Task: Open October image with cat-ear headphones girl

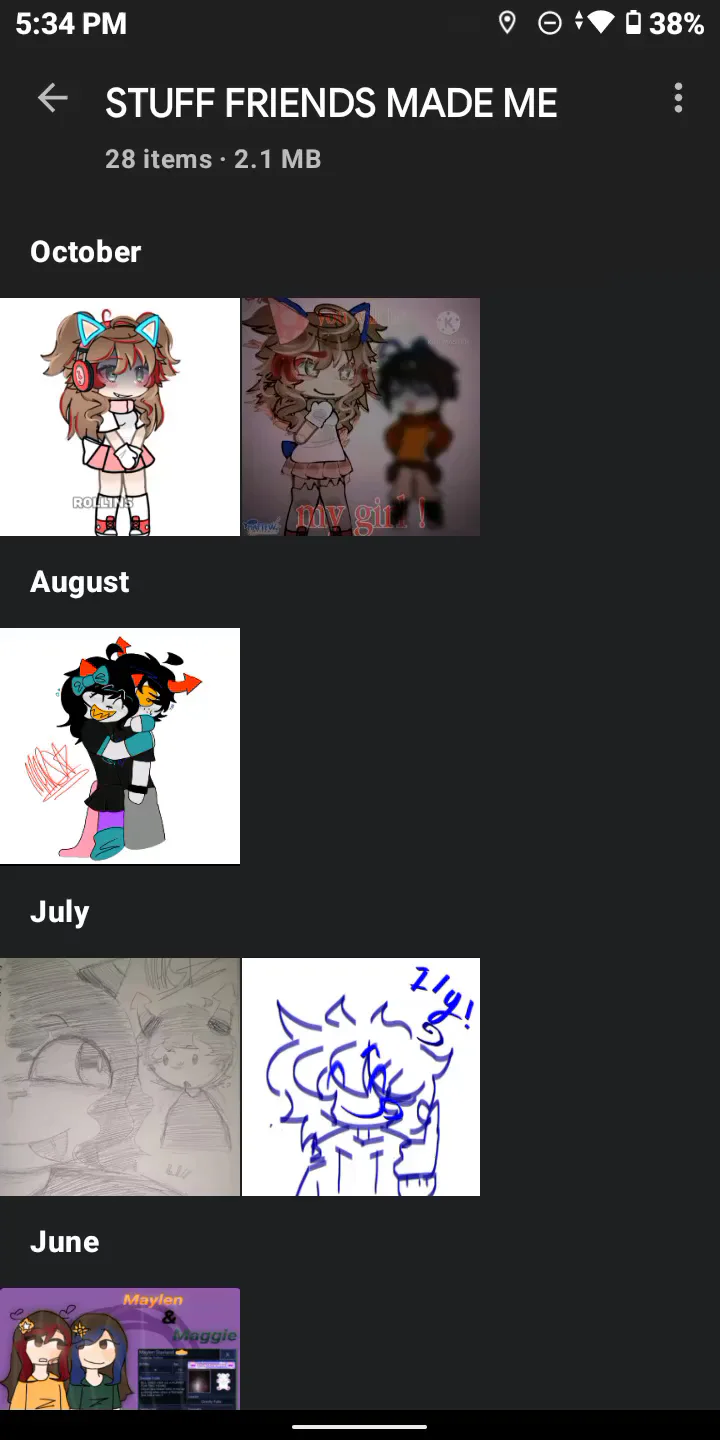Action: pyautogui.click(x=120, y=417)
